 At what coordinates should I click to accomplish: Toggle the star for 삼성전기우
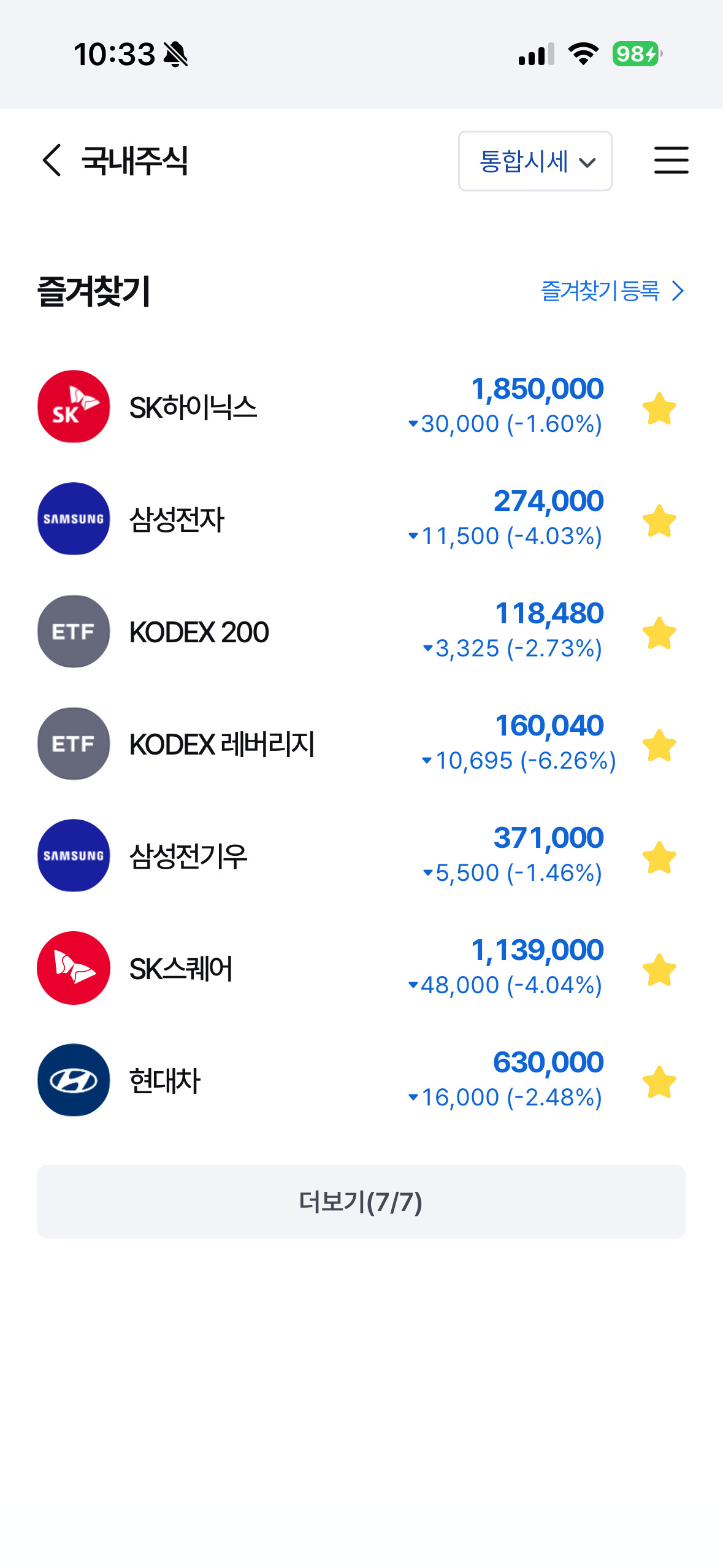(x=659, y=858)
